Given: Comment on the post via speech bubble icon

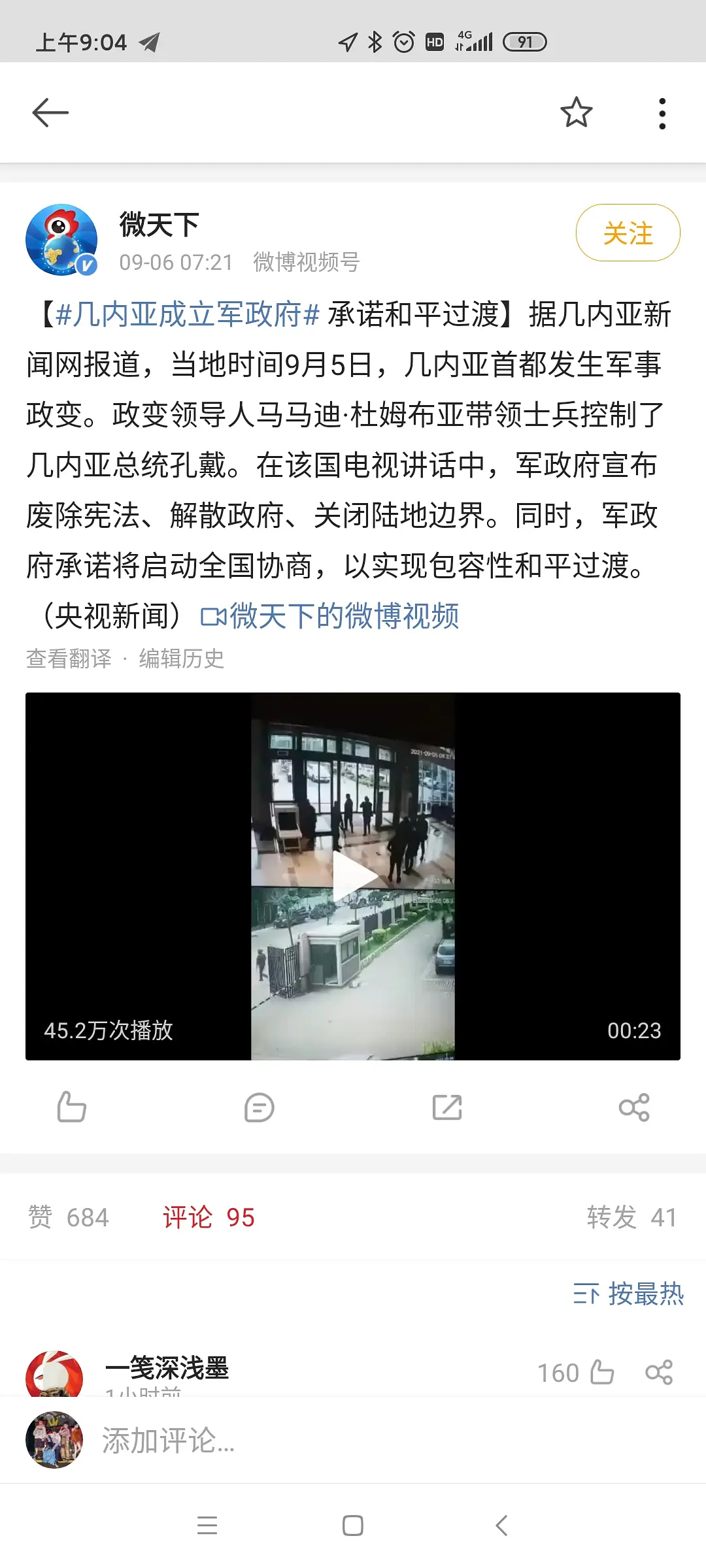Looking at the screenshot, I should pos(259,1107).
